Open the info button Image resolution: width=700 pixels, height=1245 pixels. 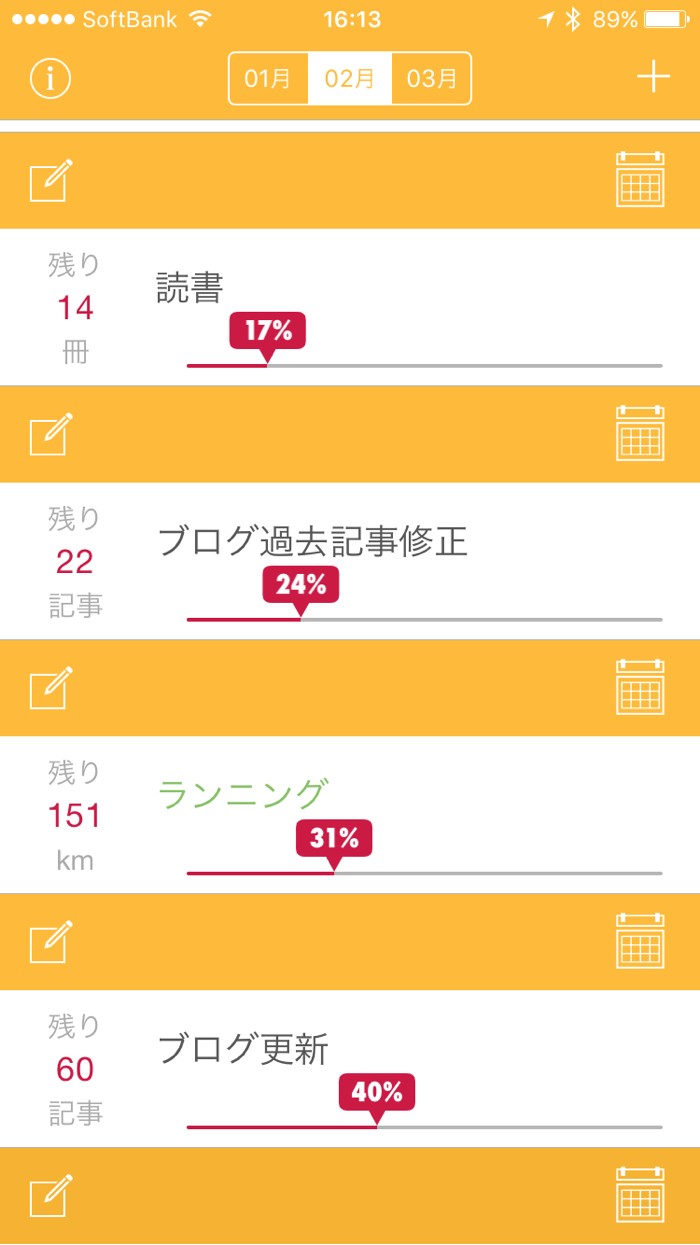50,78
